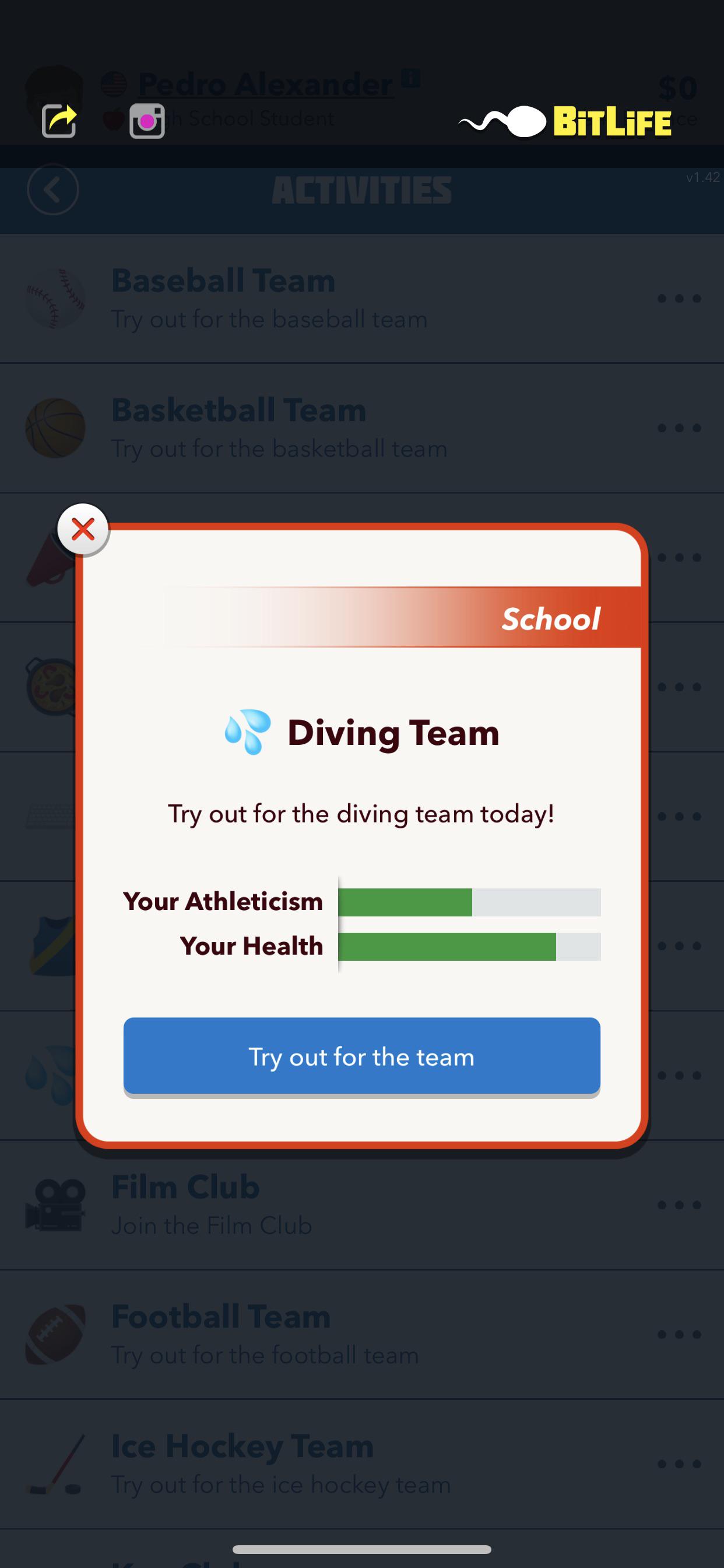Select the football icon for Football Team
The height and width of the screenshot is (1568, 724).
(x=57, y=1334)
